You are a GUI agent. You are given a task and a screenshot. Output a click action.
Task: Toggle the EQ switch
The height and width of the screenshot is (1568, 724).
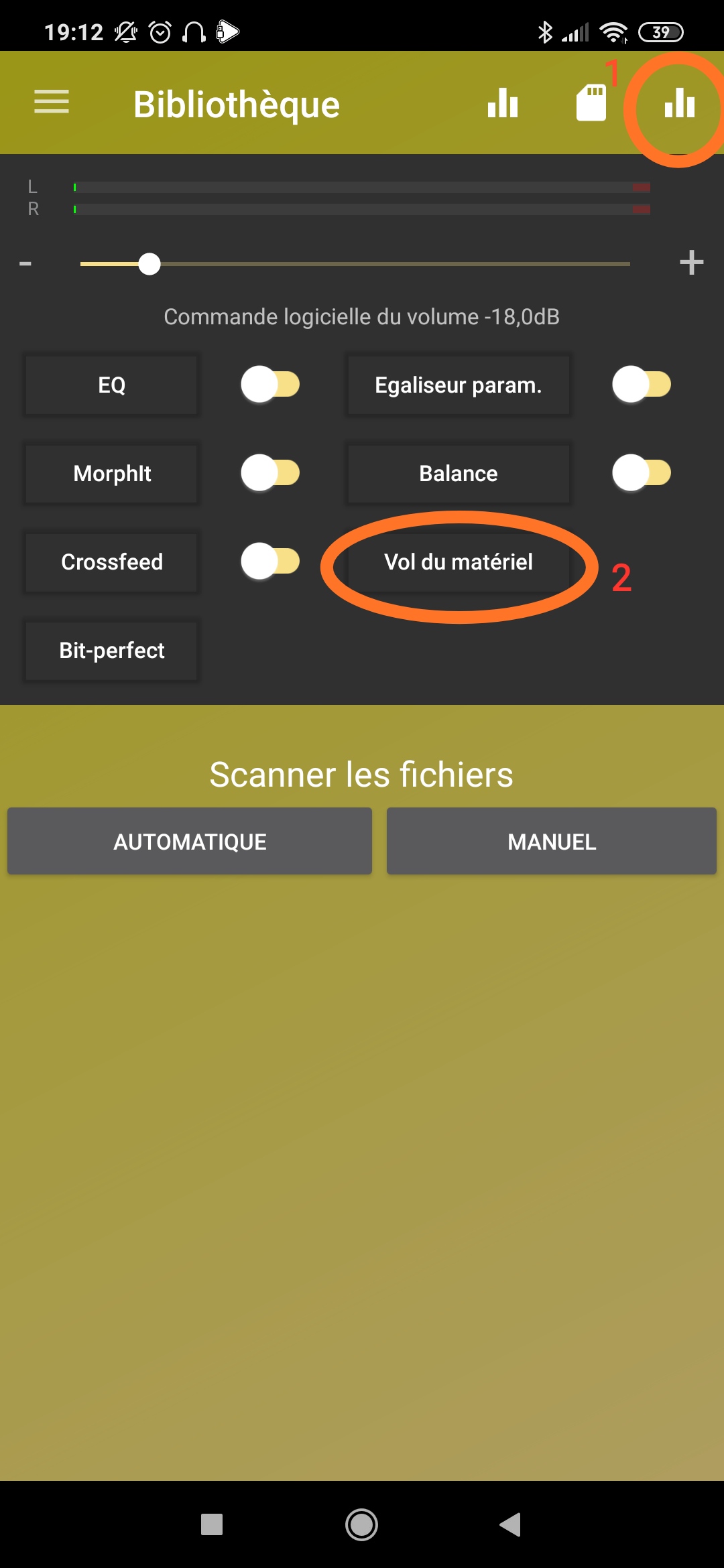(270, 385)
